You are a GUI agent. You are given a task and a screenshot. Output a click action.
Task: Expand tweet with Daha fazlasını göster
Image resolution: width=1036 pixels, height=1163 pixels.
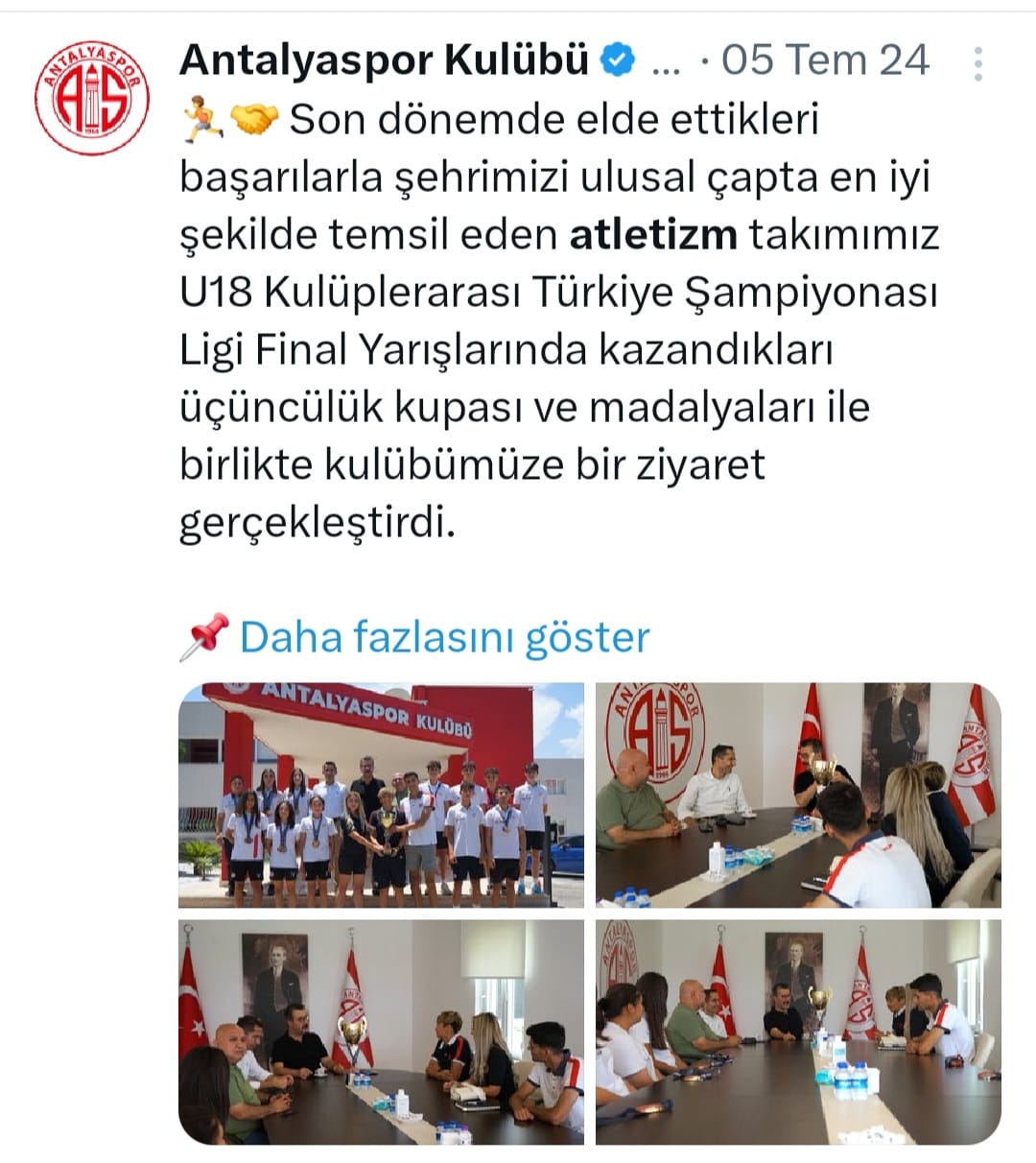click(x=444, y=637)
